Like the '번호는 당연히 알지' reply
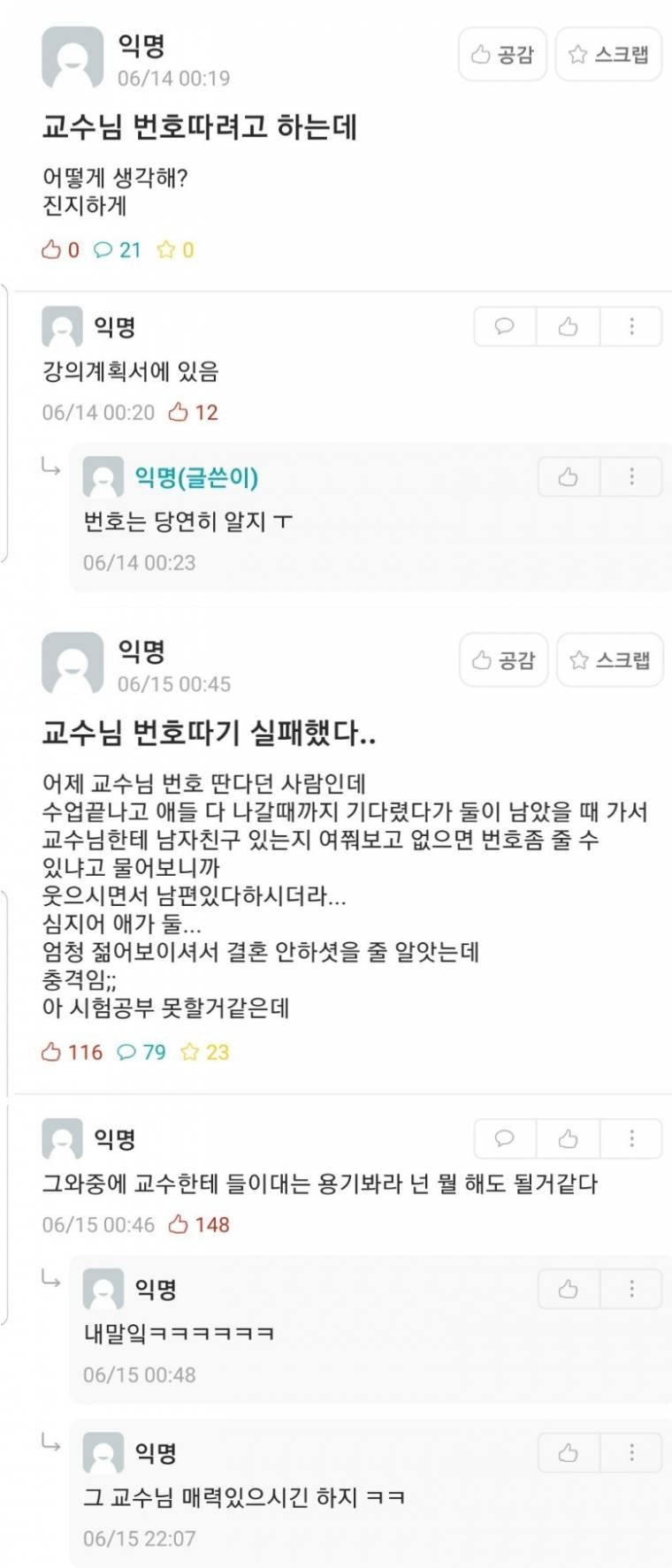The width and height of the screenshot is (672, 1568). click(x=568, y=477)
